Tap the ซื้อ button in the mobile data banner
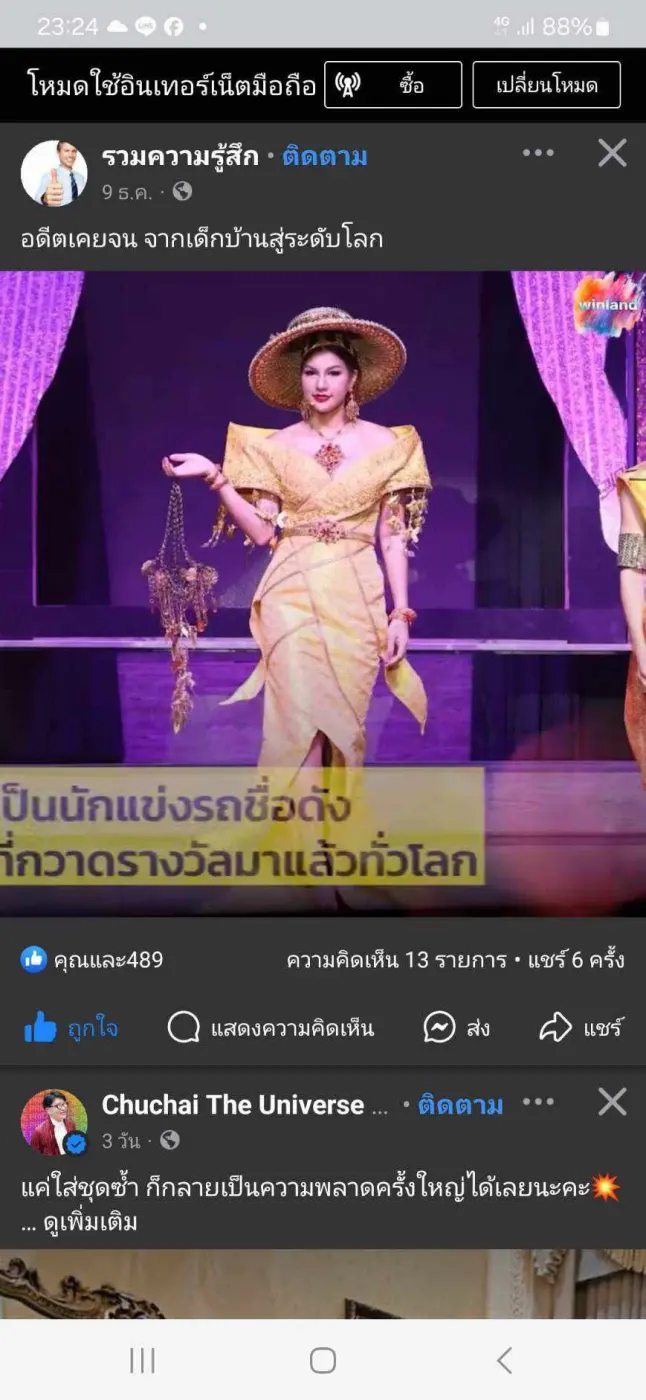Viewport: 646px width, 1400px height. 393,85
